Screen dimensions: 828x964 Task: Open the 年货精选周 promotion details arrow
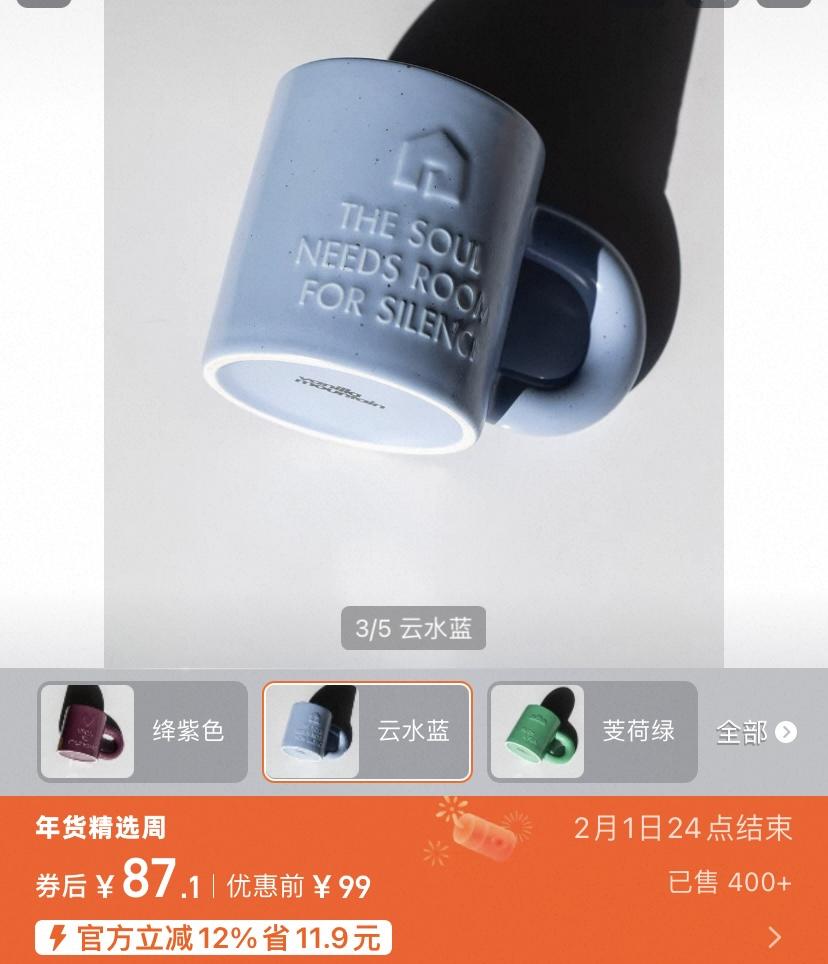click(x=775, y=937)
